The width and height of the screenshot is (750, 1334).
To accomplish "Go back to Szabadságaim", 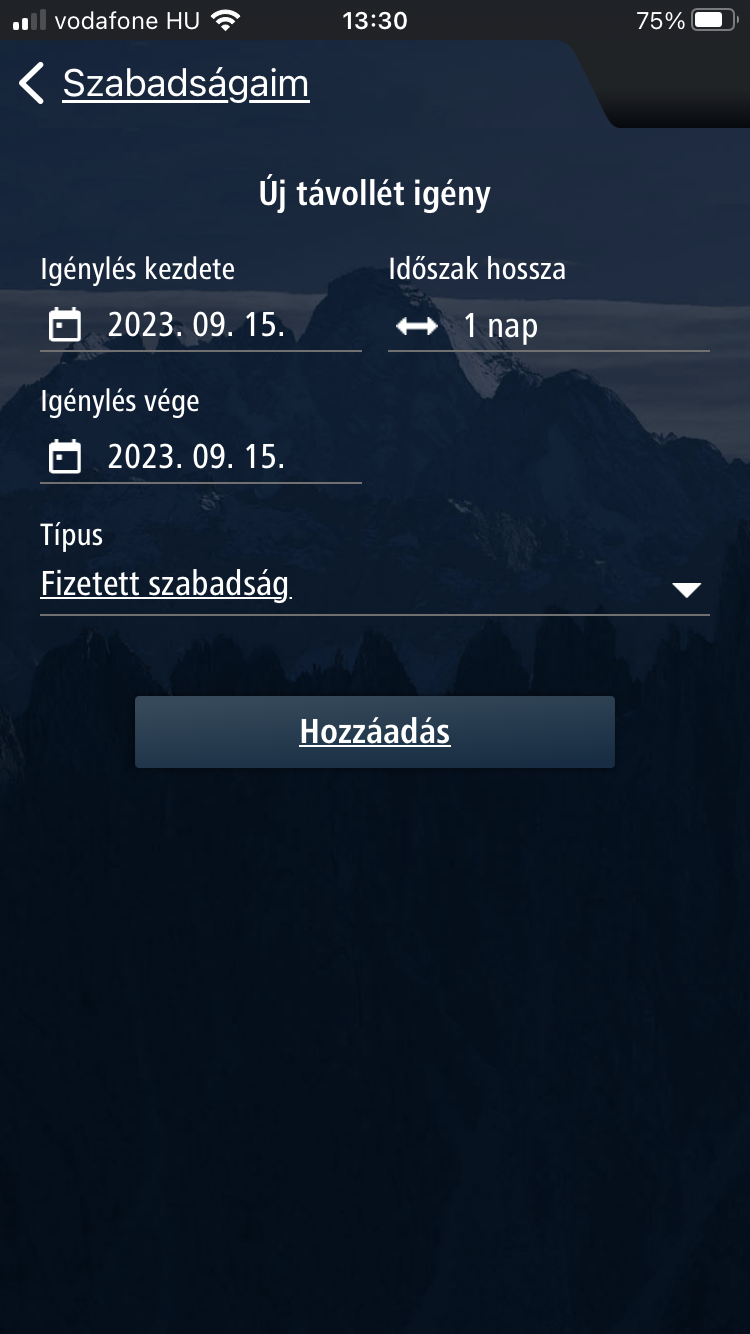I will (165, 84).
